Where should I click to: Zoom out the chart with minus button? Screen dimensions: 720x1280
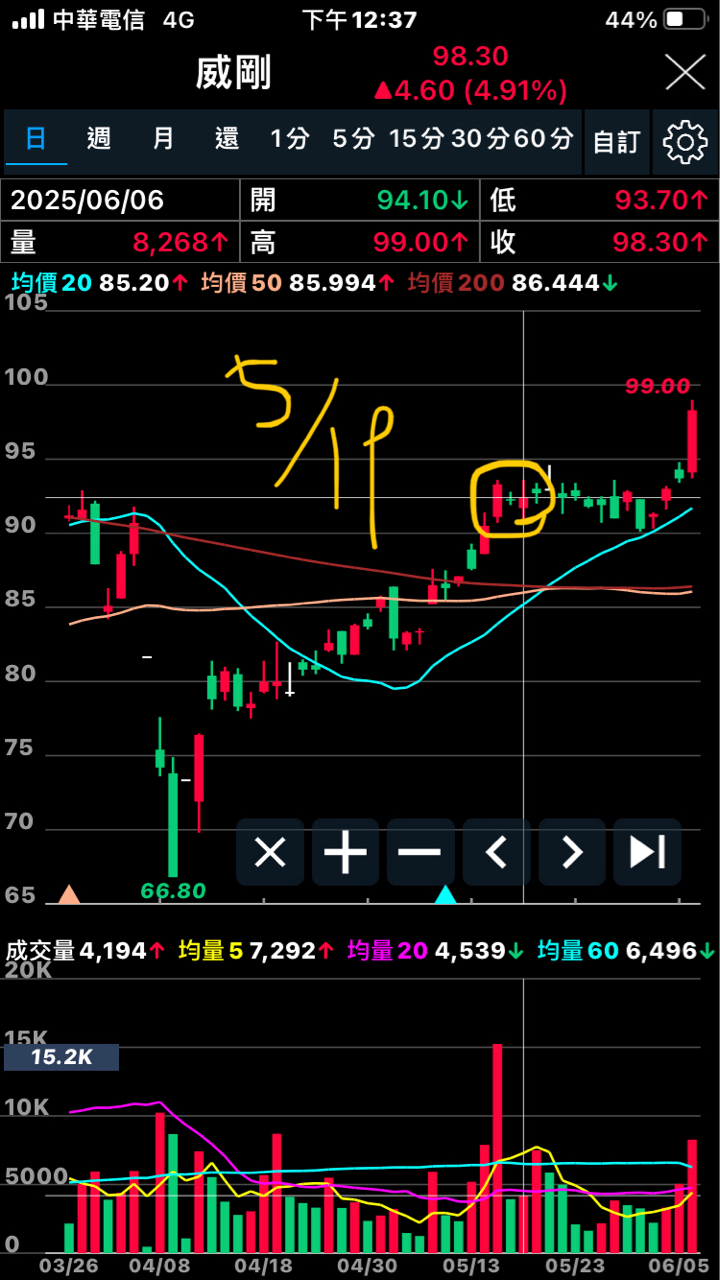pos(420,852)
